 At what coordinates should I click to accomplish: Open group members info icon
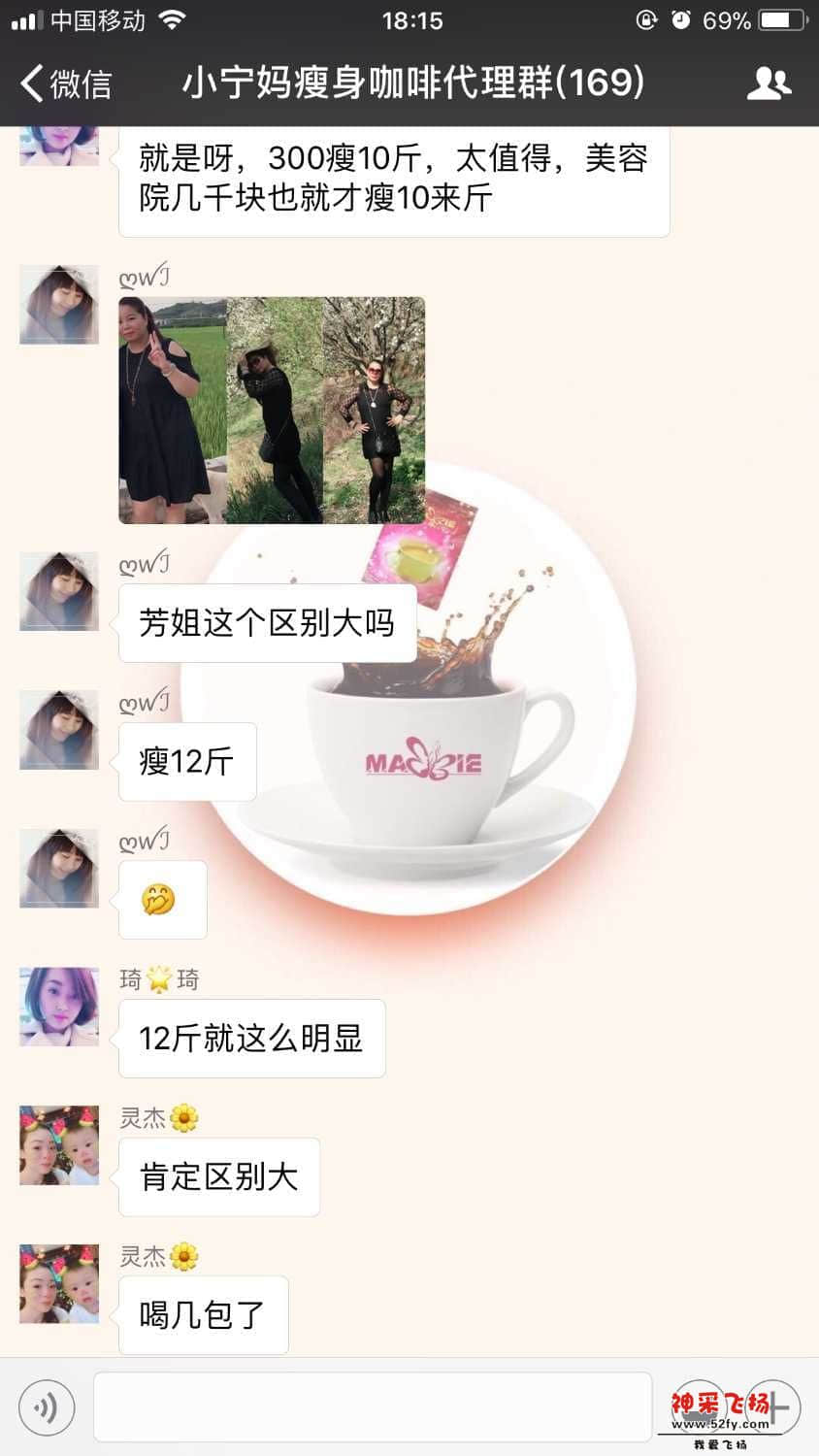769,83
